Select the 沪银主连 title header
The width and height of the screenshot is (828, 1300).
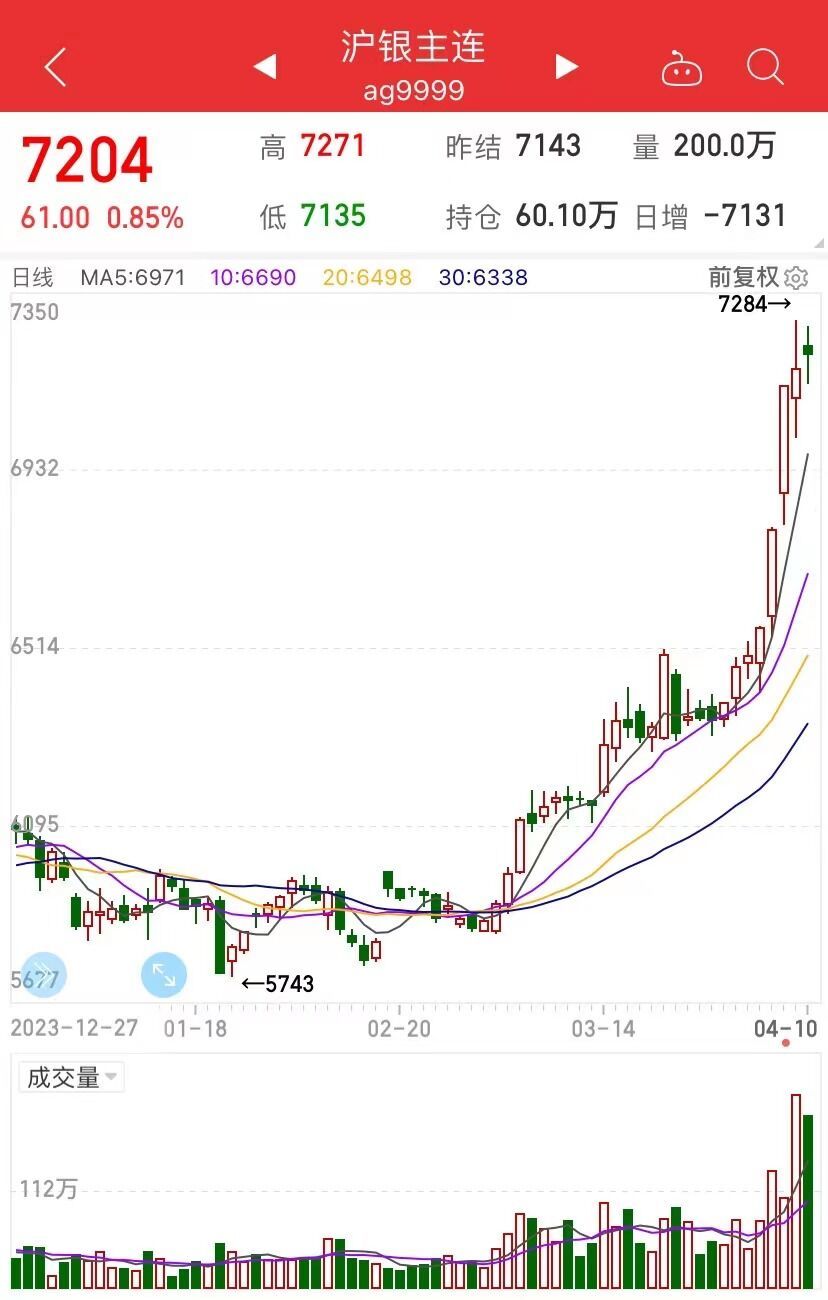pos(414,48)
